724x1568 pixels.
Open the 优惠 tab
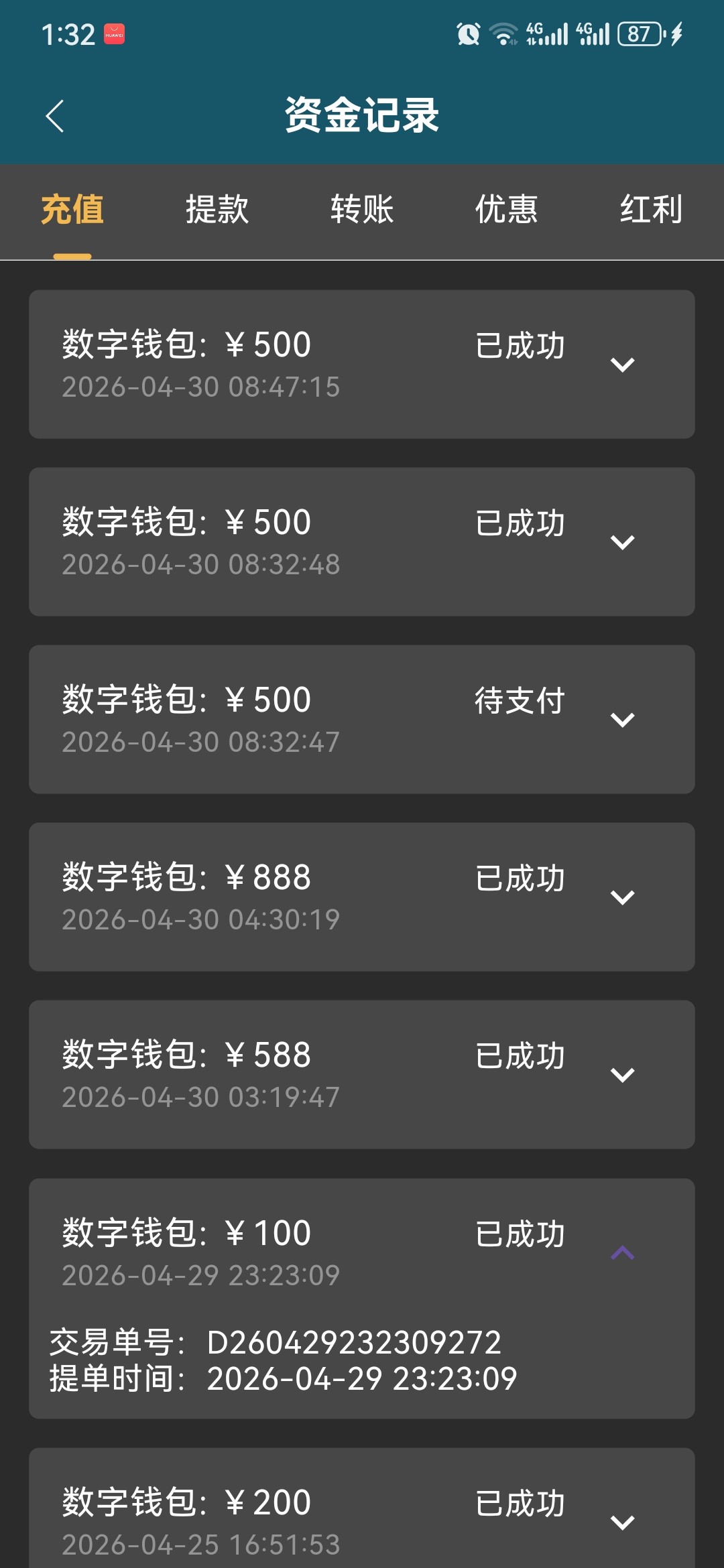coord(506,210)
